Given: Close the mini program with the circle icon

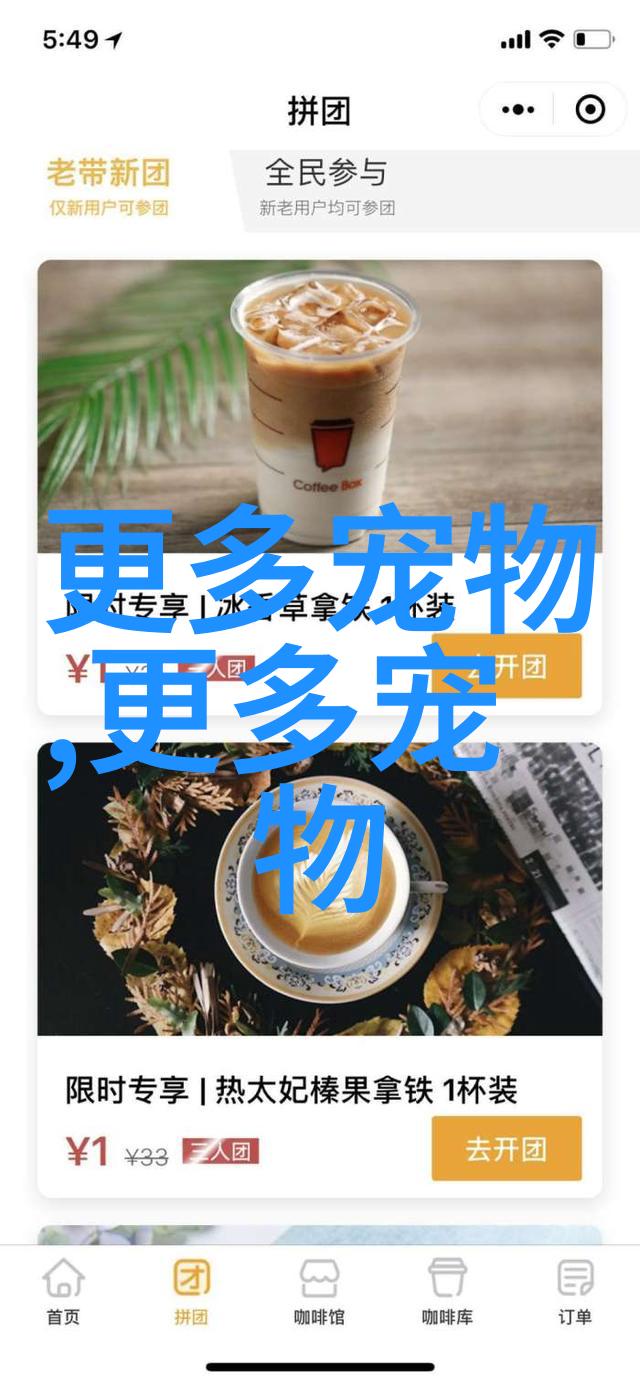Looking at the screenshot, I should [590, 109].
